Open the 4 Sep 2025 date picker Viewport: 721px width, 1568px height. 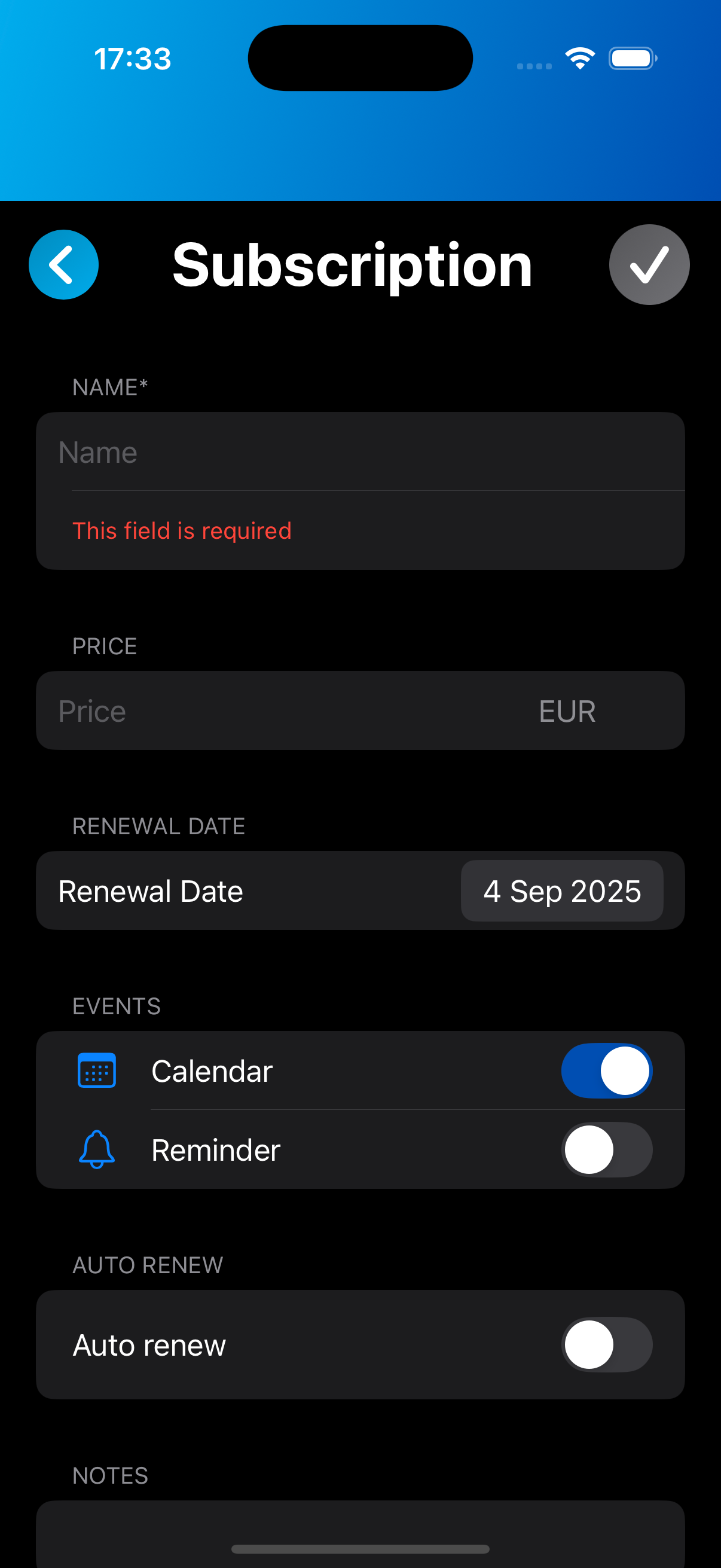[x=561, y=891]
